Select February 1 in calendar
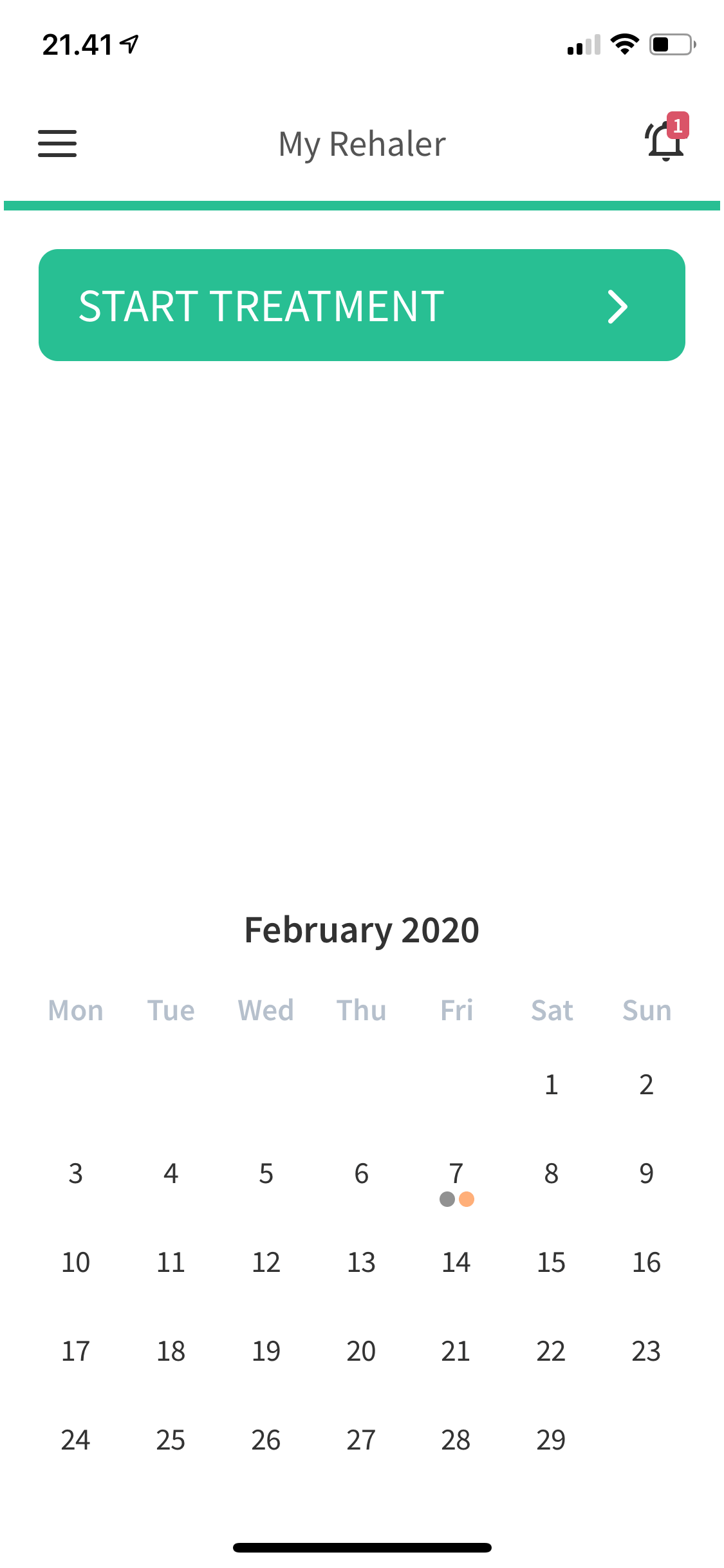Image resolution: width=724 pixels, height=1568 pixels. [x=552, y=1085]
